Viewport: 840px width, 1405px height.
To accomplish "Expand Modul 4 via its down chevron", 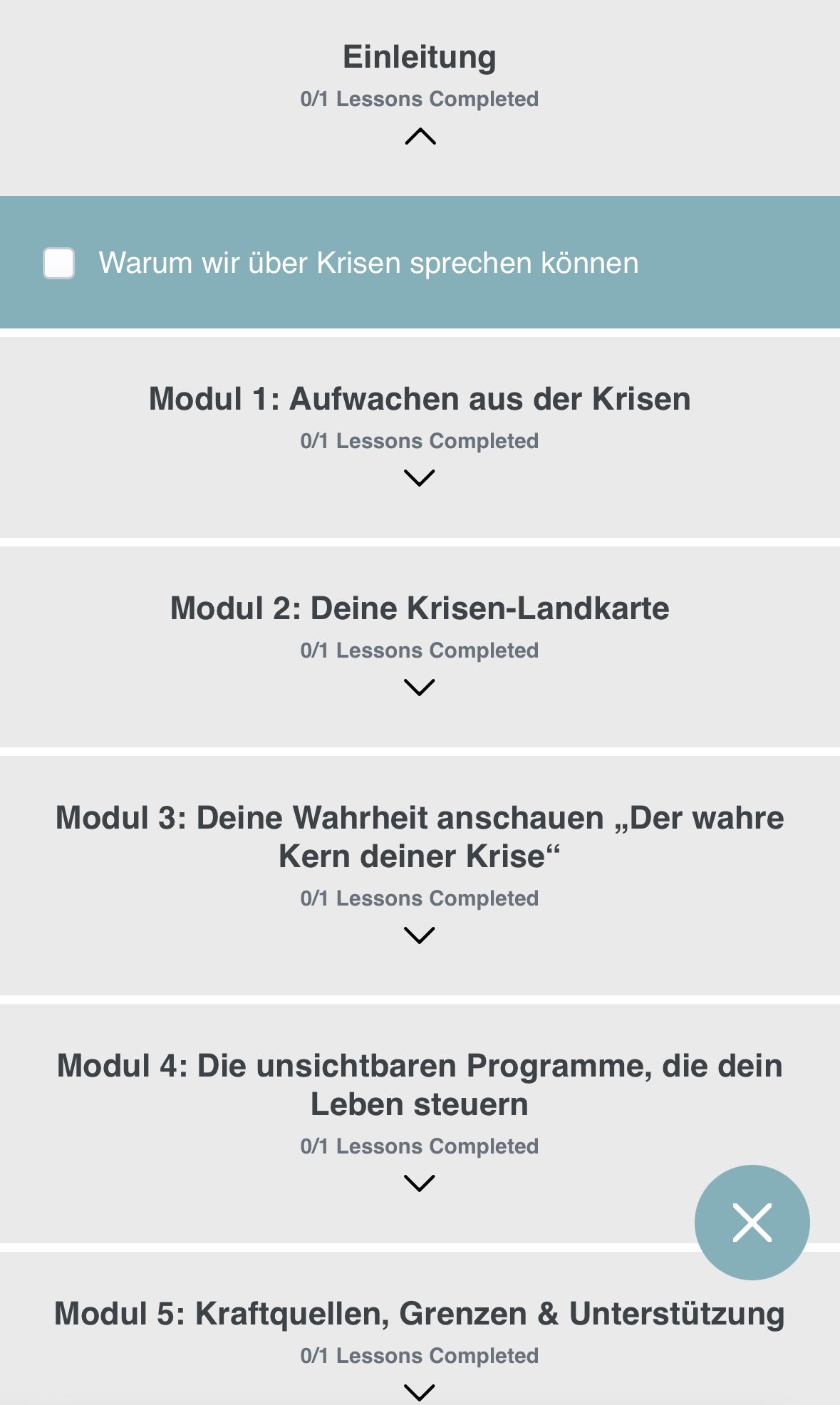I will (x=420, y=1184).
